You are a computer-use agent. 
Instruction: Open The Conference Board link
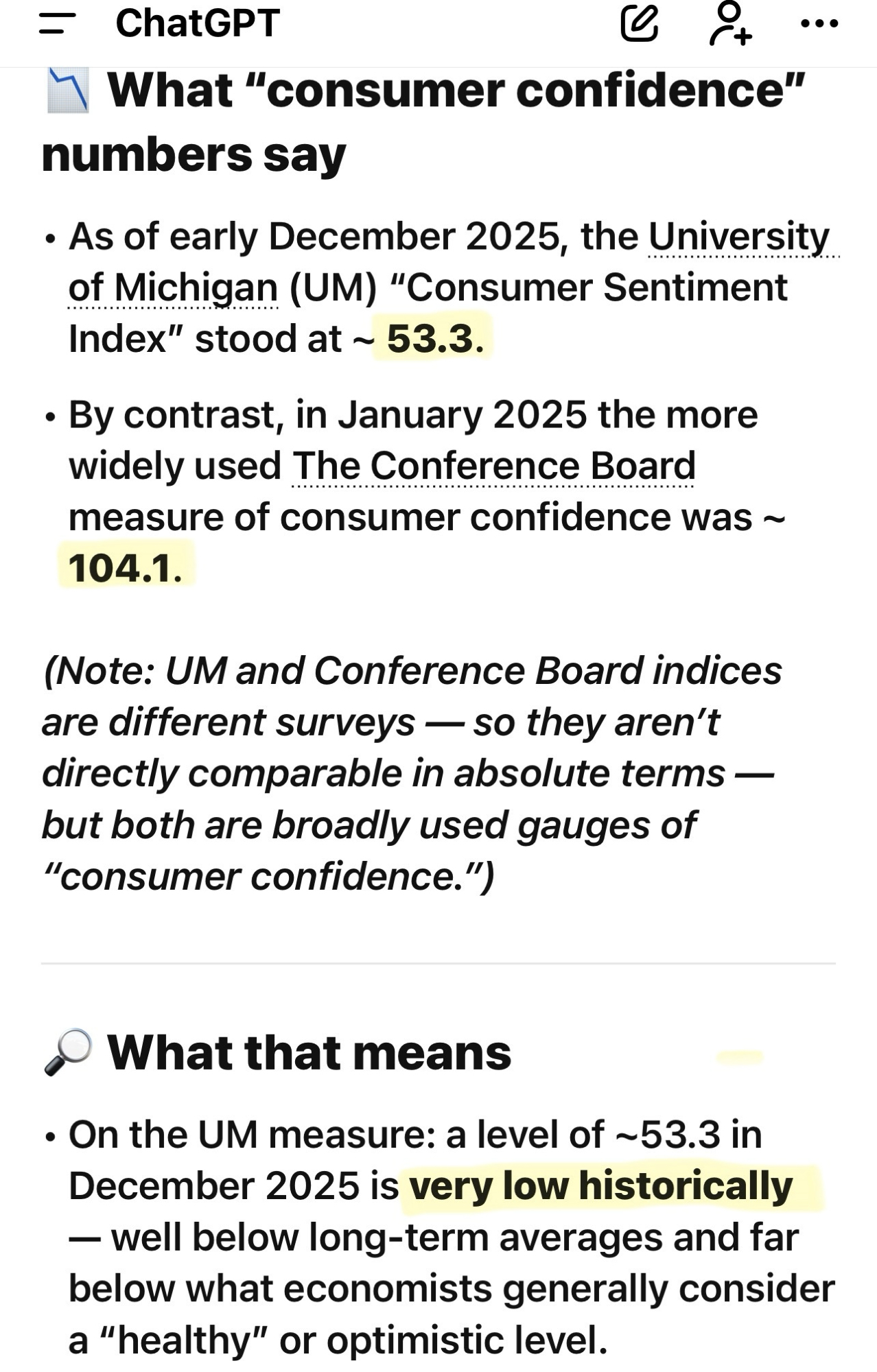coord(493,466)
